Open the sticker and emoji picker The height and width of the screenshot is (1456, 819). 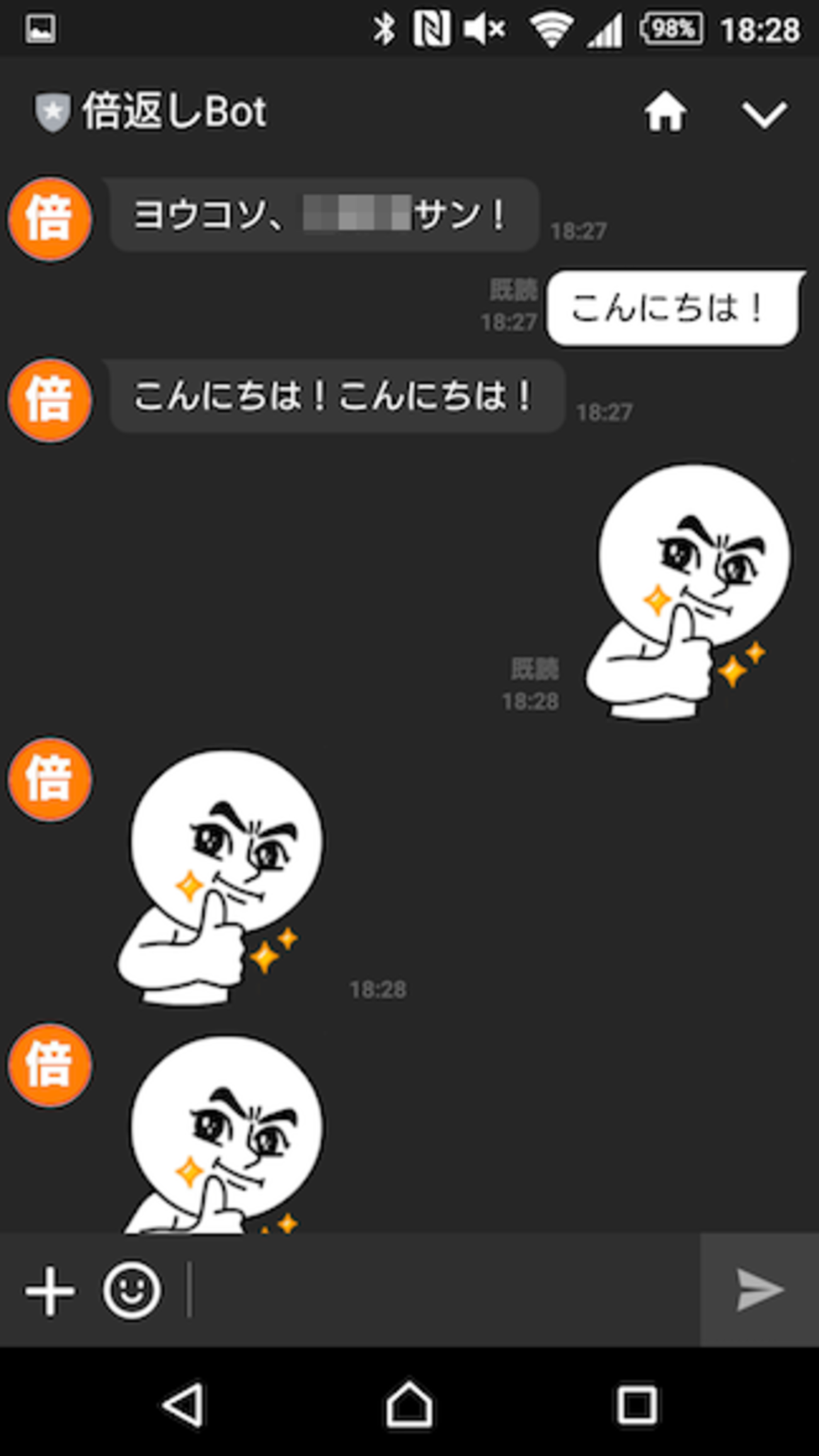coord(132,1291)
